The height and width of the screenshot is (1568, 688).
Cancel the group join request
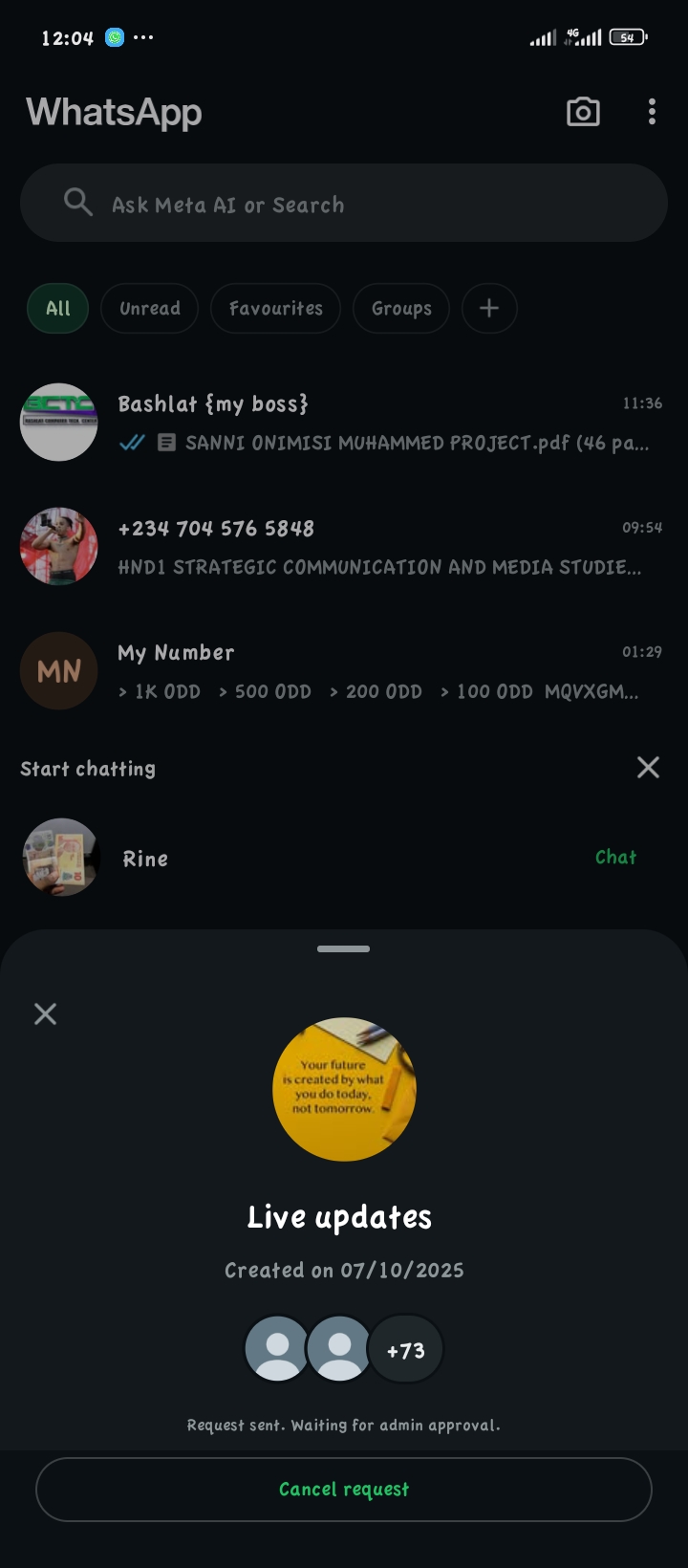tap(344, 1489)
